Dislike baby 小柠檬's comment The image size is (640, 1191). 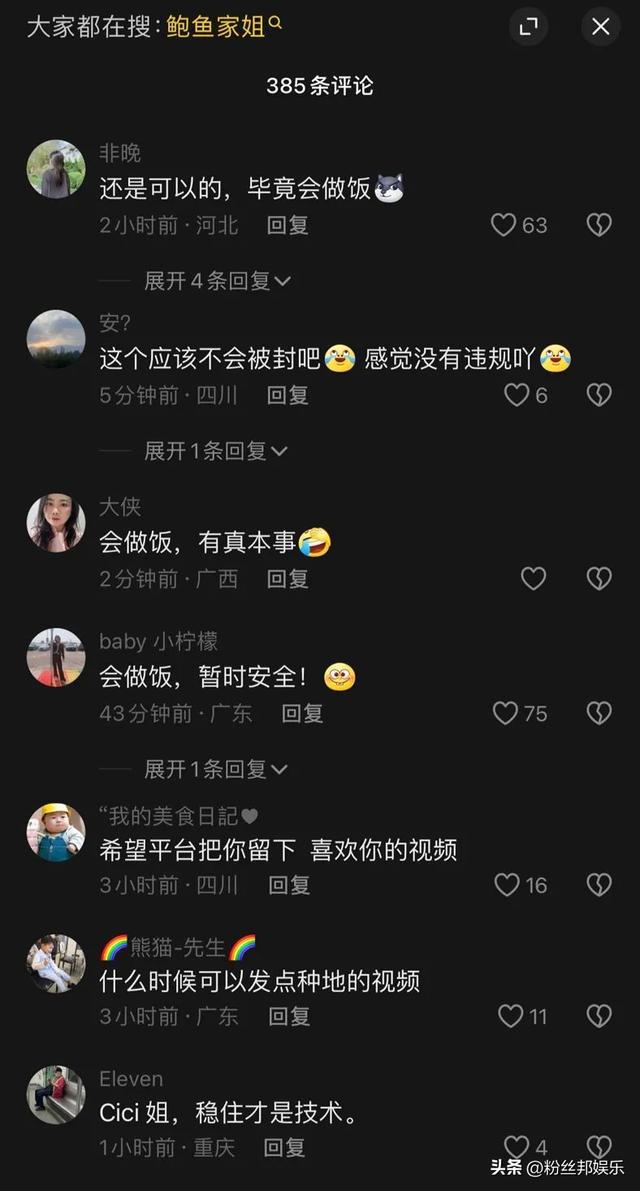[x=598, y=713]
